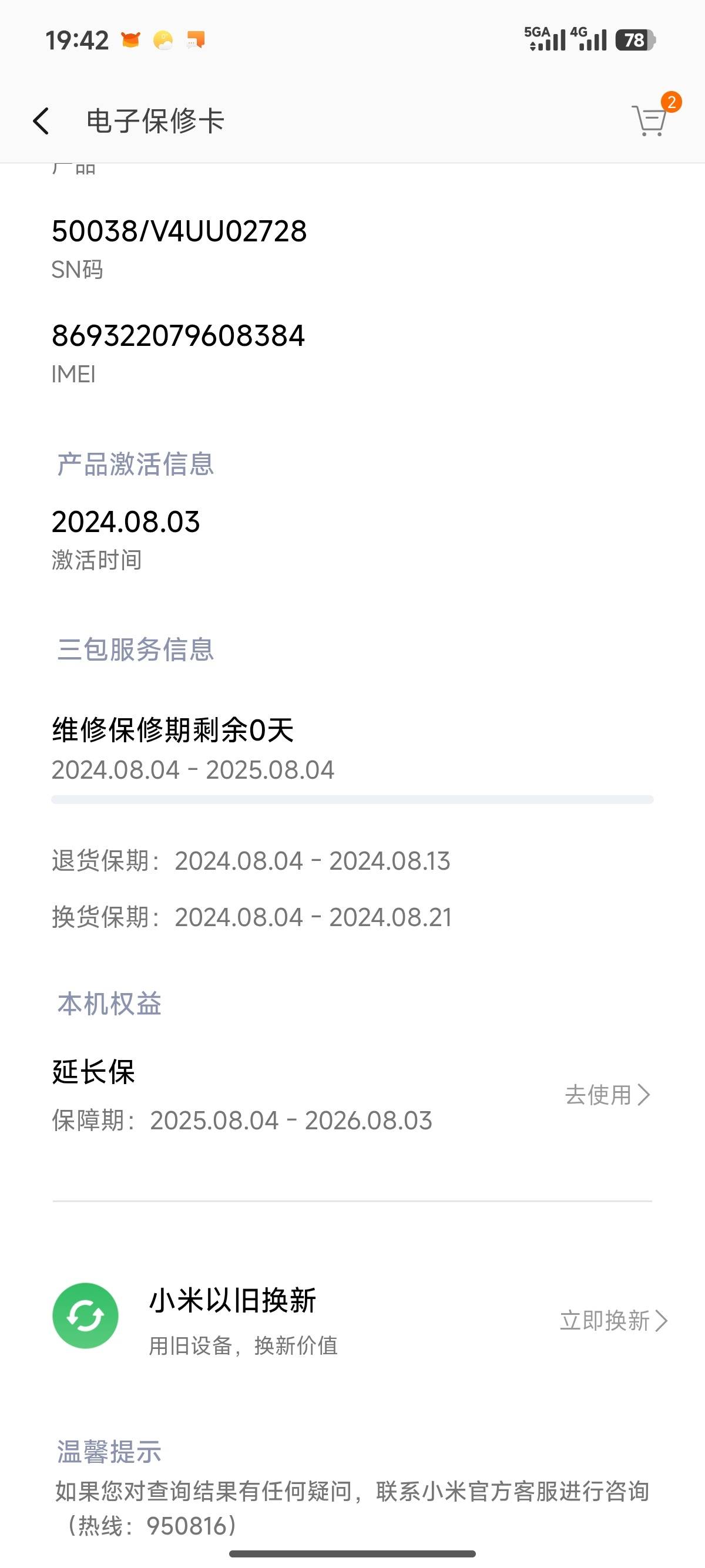This screenshot has height=1568, width=705.
Task: Tap 立即换新 for 小米以旧换新
Action: pos(613,1320)
